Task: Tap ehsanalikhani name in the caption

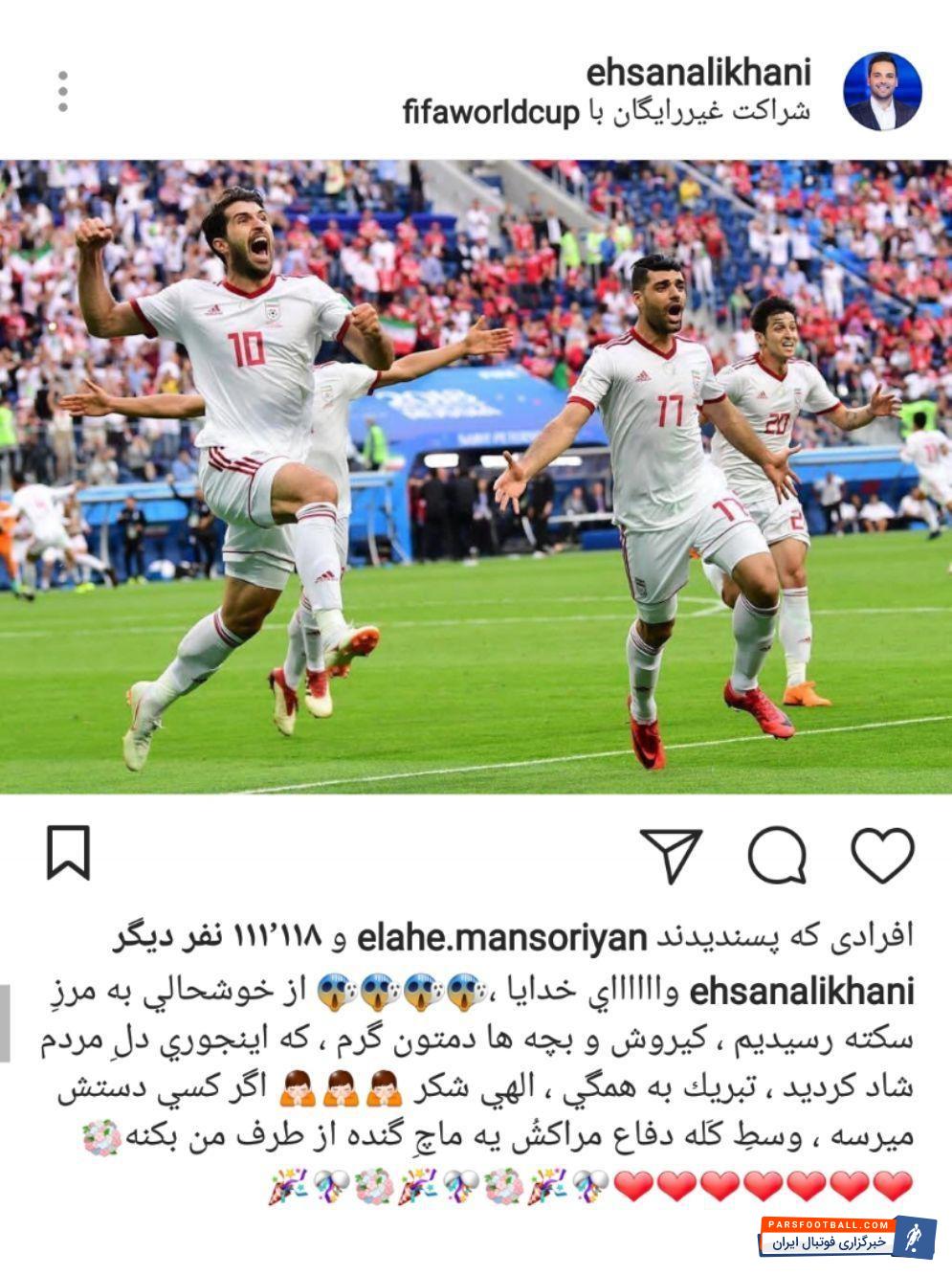Action: [x=801, y=992]
